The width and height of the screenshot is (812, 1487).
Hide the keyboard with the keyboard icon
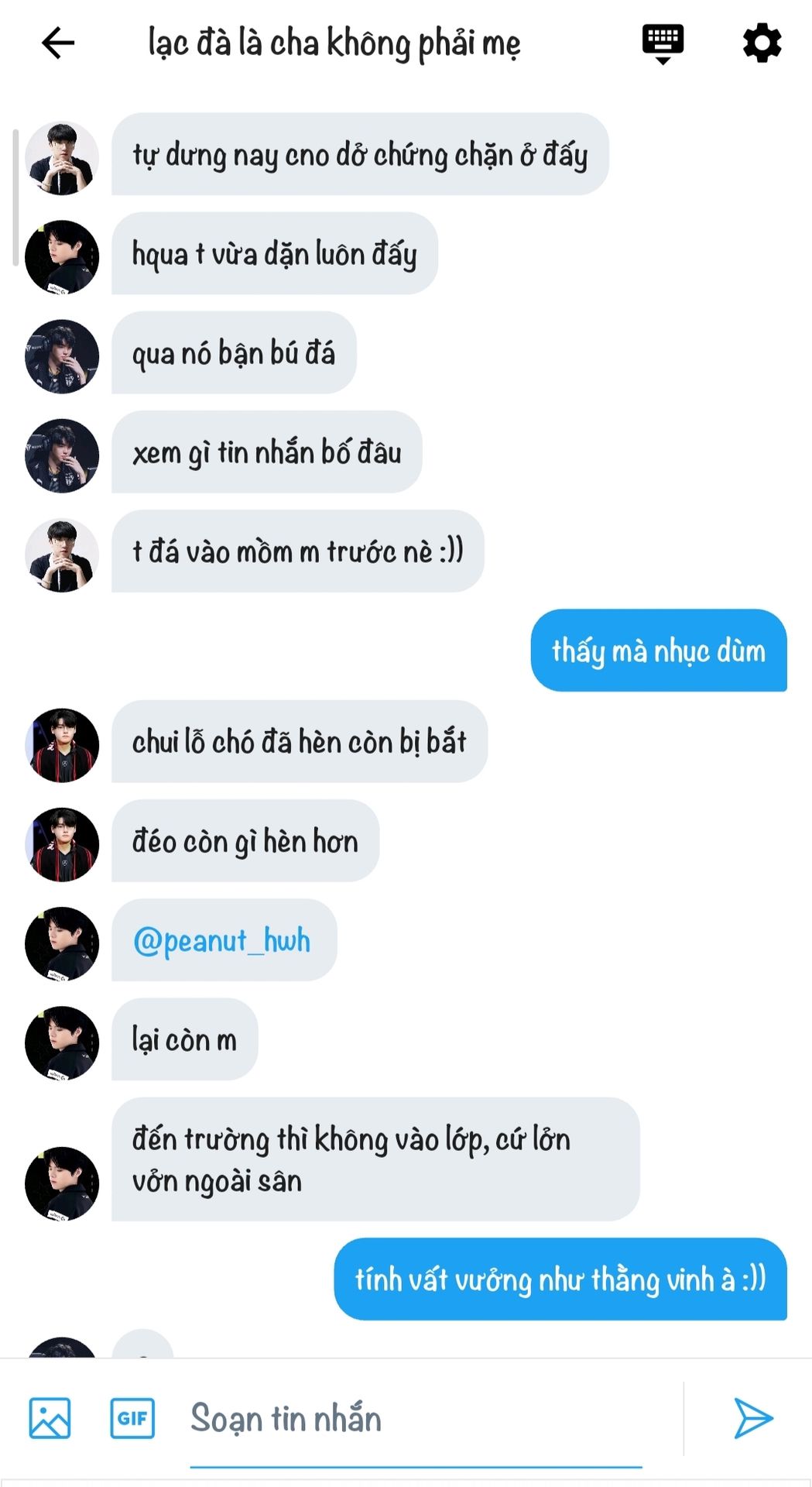pos(663,43)
